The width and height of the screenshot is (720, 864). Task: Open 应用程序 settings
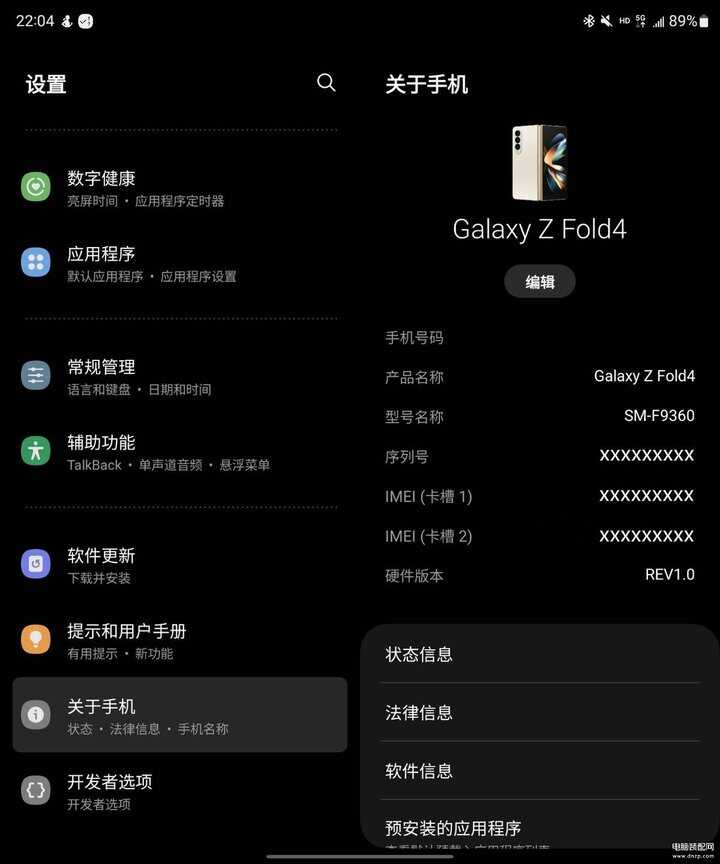pyautogui.click(x=180, y=264)
